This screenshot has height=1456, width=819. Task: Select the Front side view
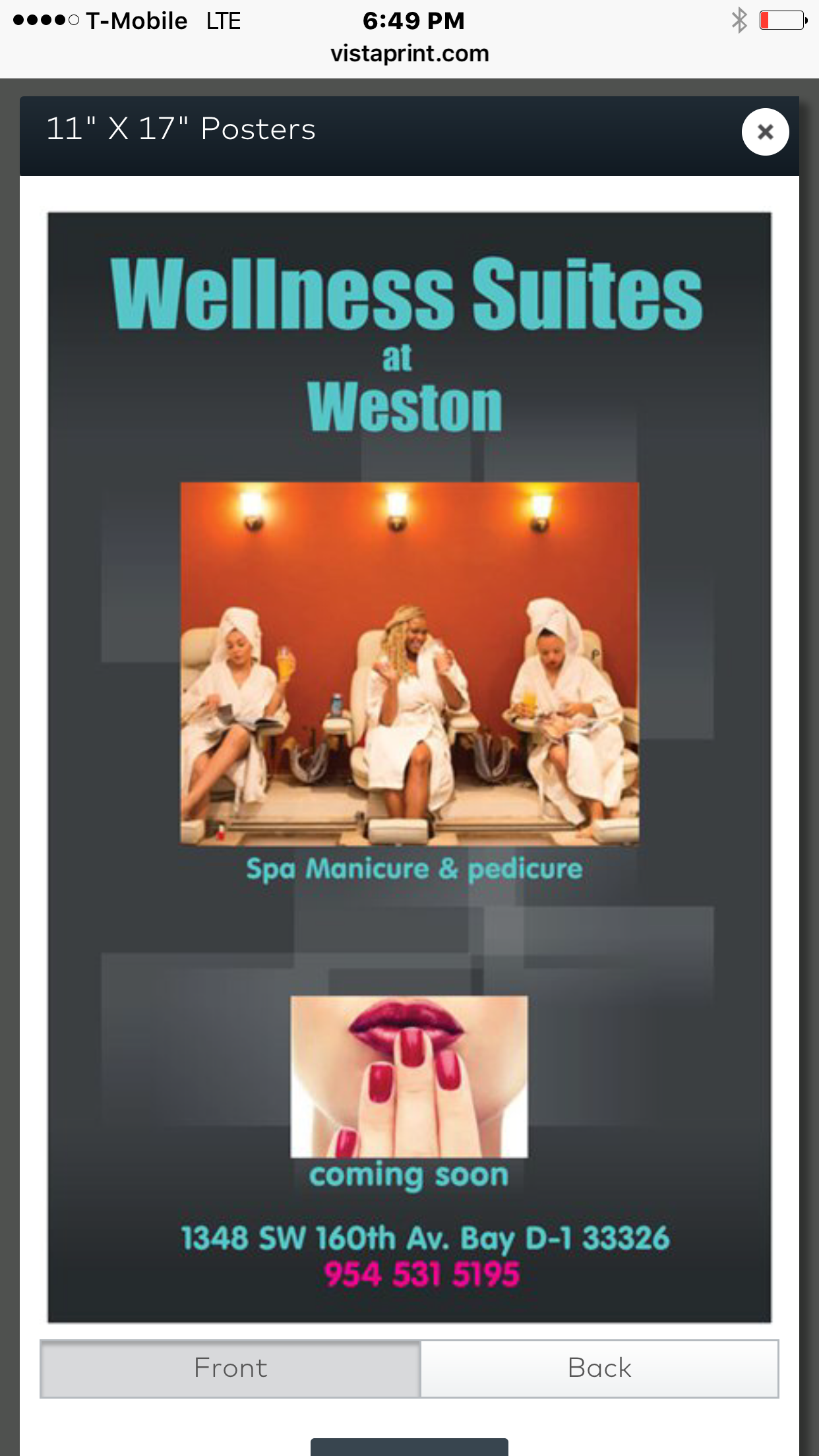click(231, 1368)
